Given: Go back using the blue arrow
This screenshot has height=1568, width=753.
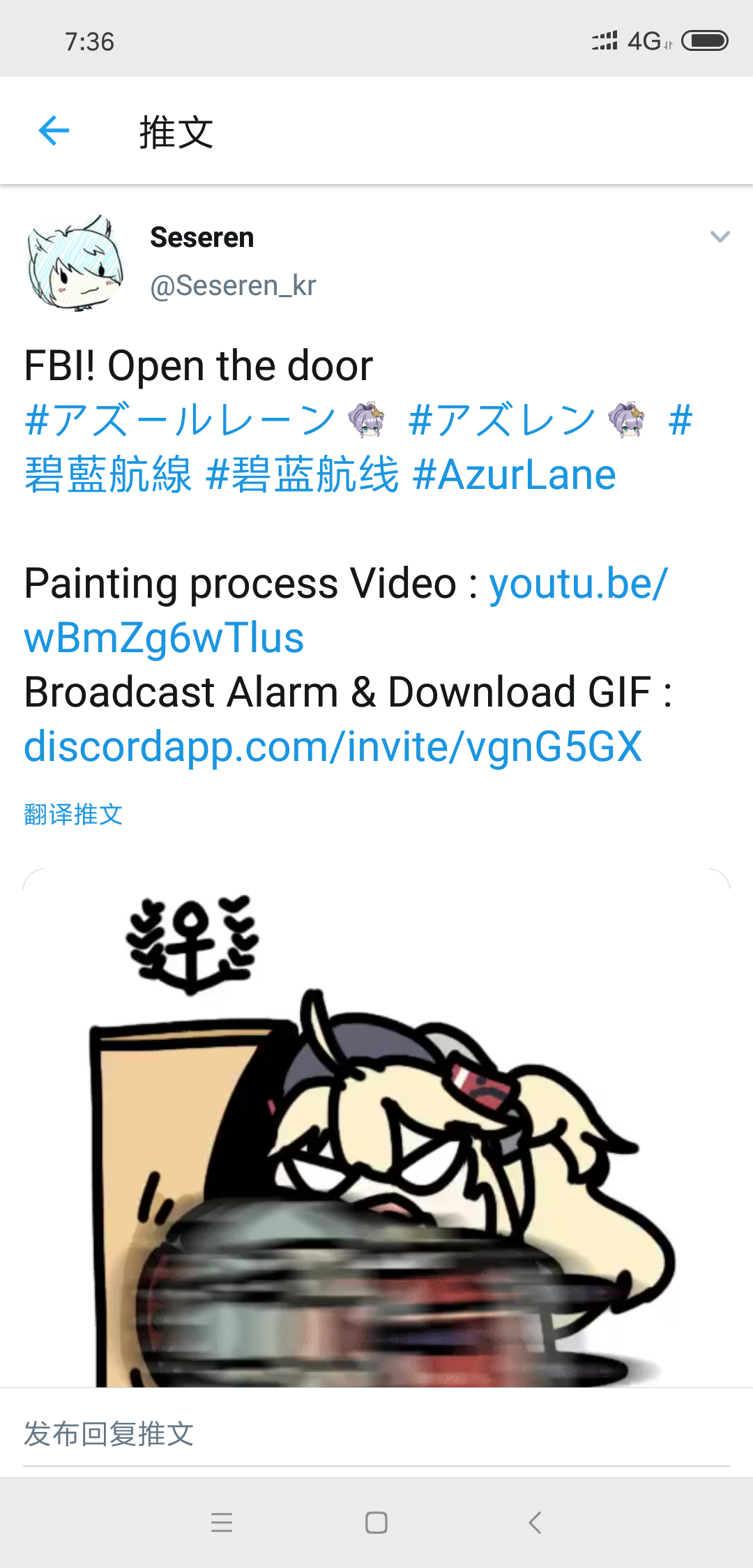Looking at the screenshot, I should [x=54, y=130].
